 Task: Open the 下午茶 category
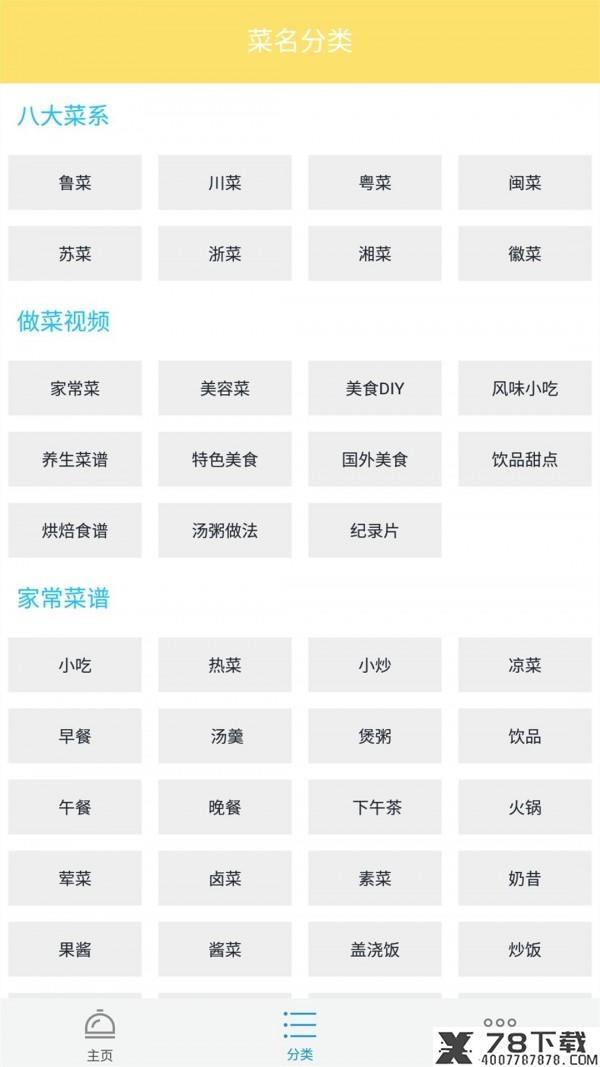pos(375,807)
